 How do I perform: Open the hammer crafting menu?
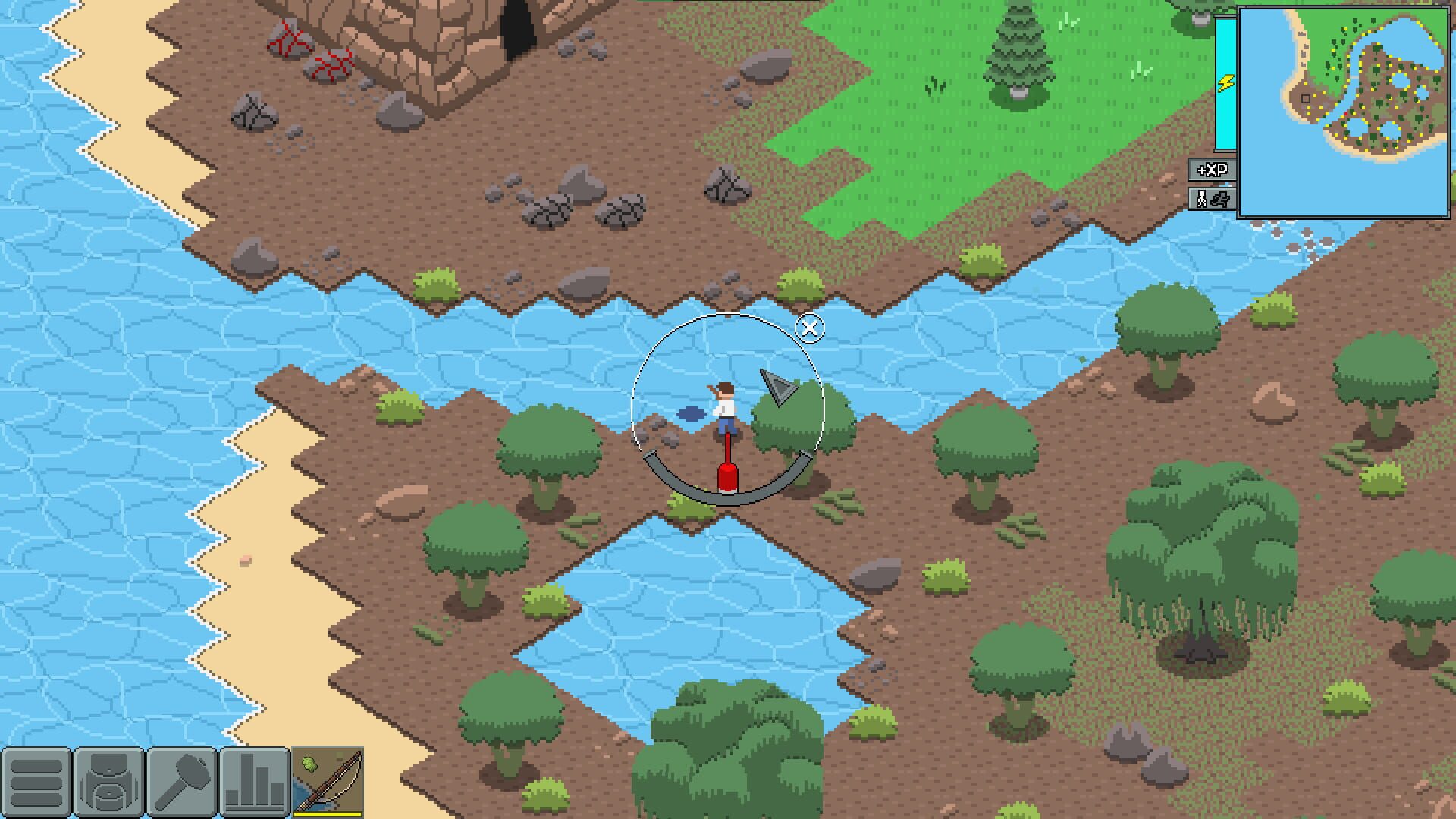click(x=182, y=781)
